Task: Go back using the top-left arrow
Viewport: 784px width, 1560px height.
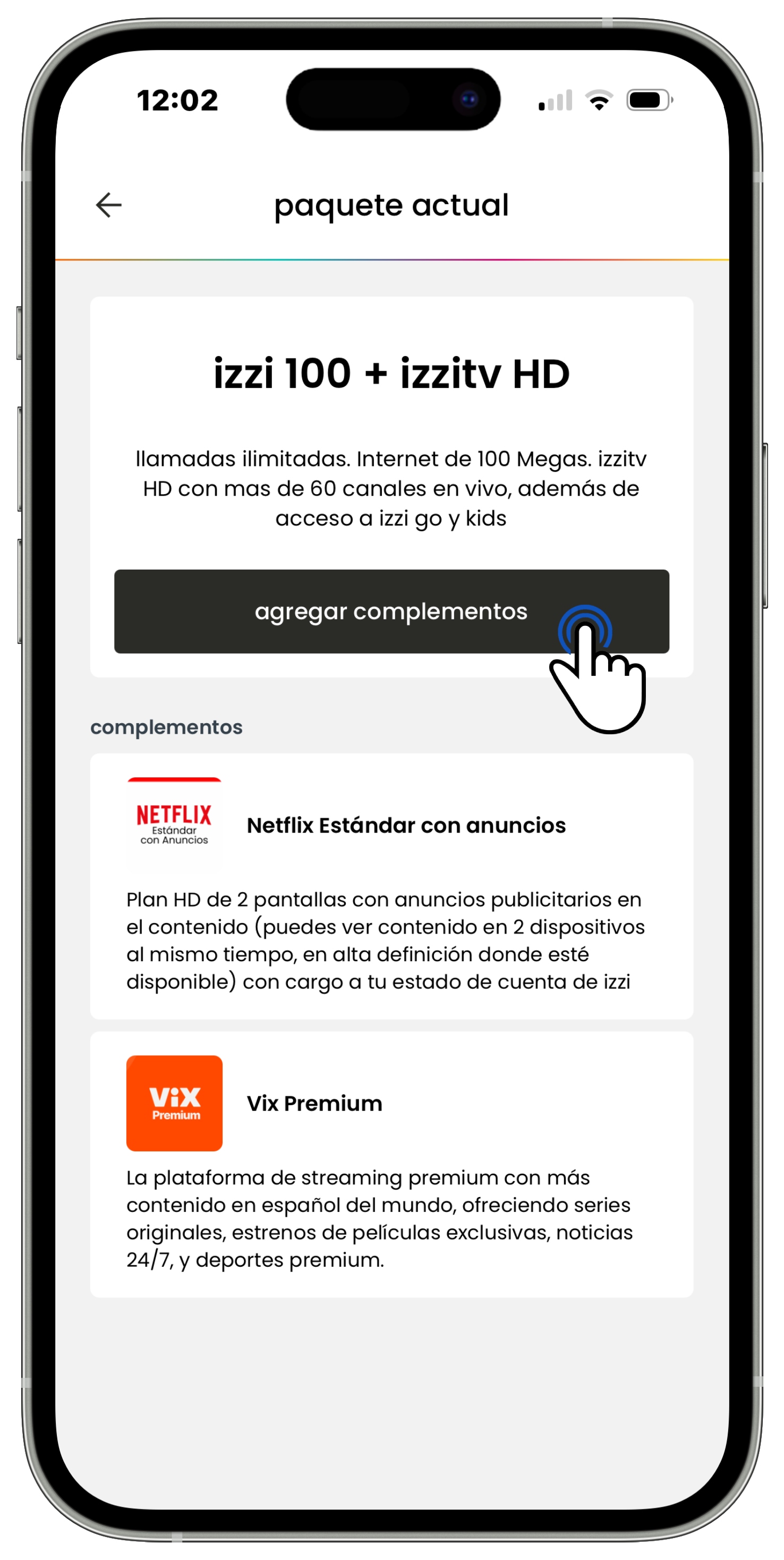Action: tap(109, 205)
